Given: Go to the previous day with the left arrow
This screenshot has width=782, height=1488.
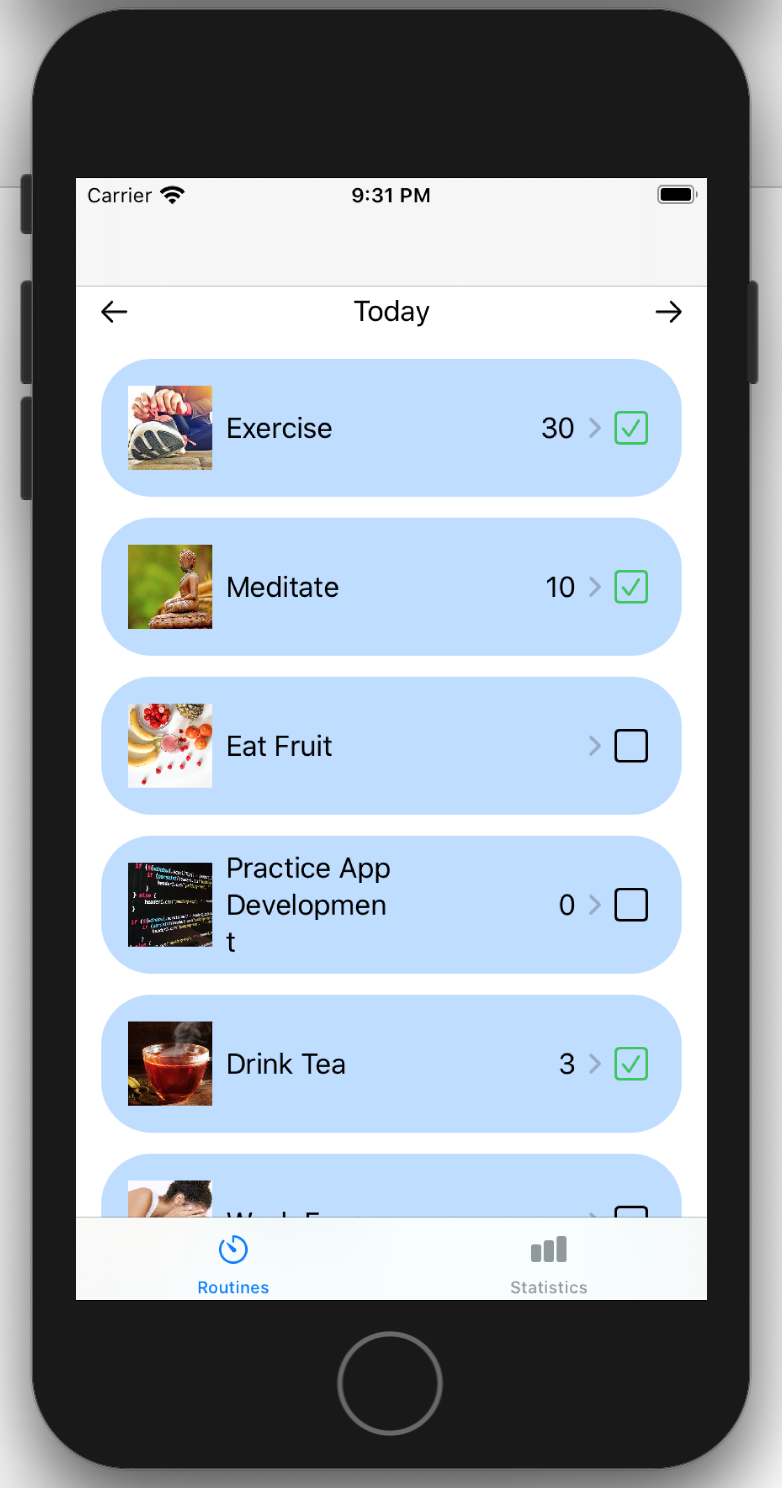Looking at the screenshot, I should click(x=115, y=312).
